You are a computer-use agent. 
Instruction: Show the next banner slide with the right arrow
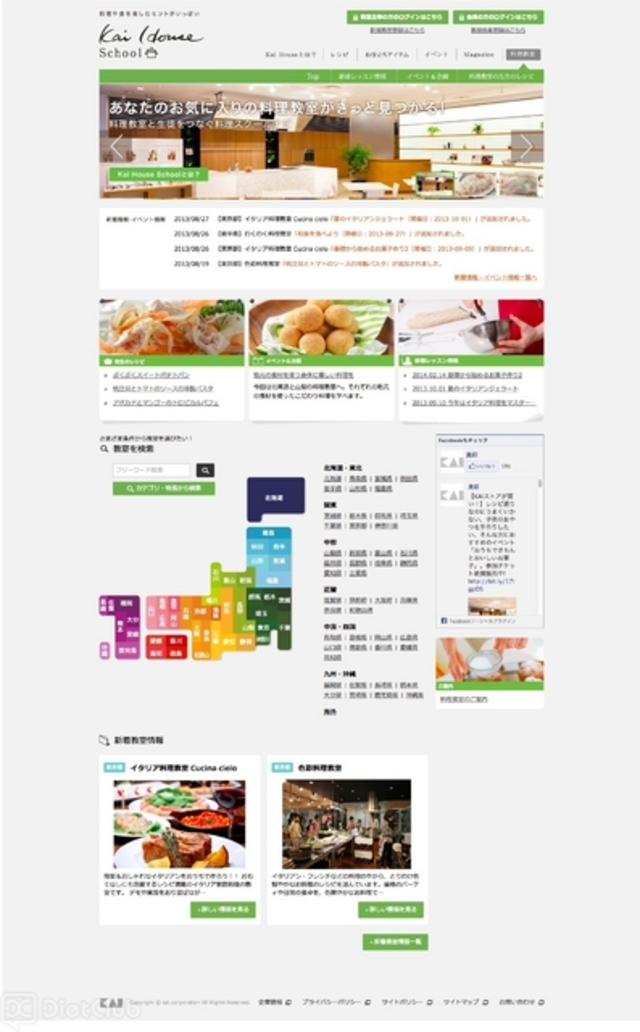(x=524, y=147)
